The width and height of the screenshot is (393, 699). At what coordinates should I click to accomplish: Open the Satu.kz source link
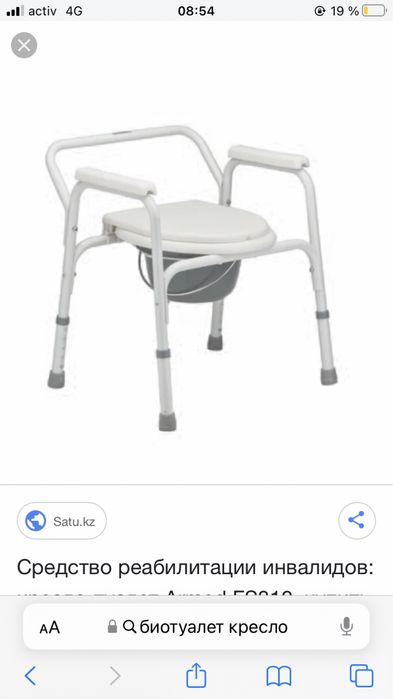[61, 521]
